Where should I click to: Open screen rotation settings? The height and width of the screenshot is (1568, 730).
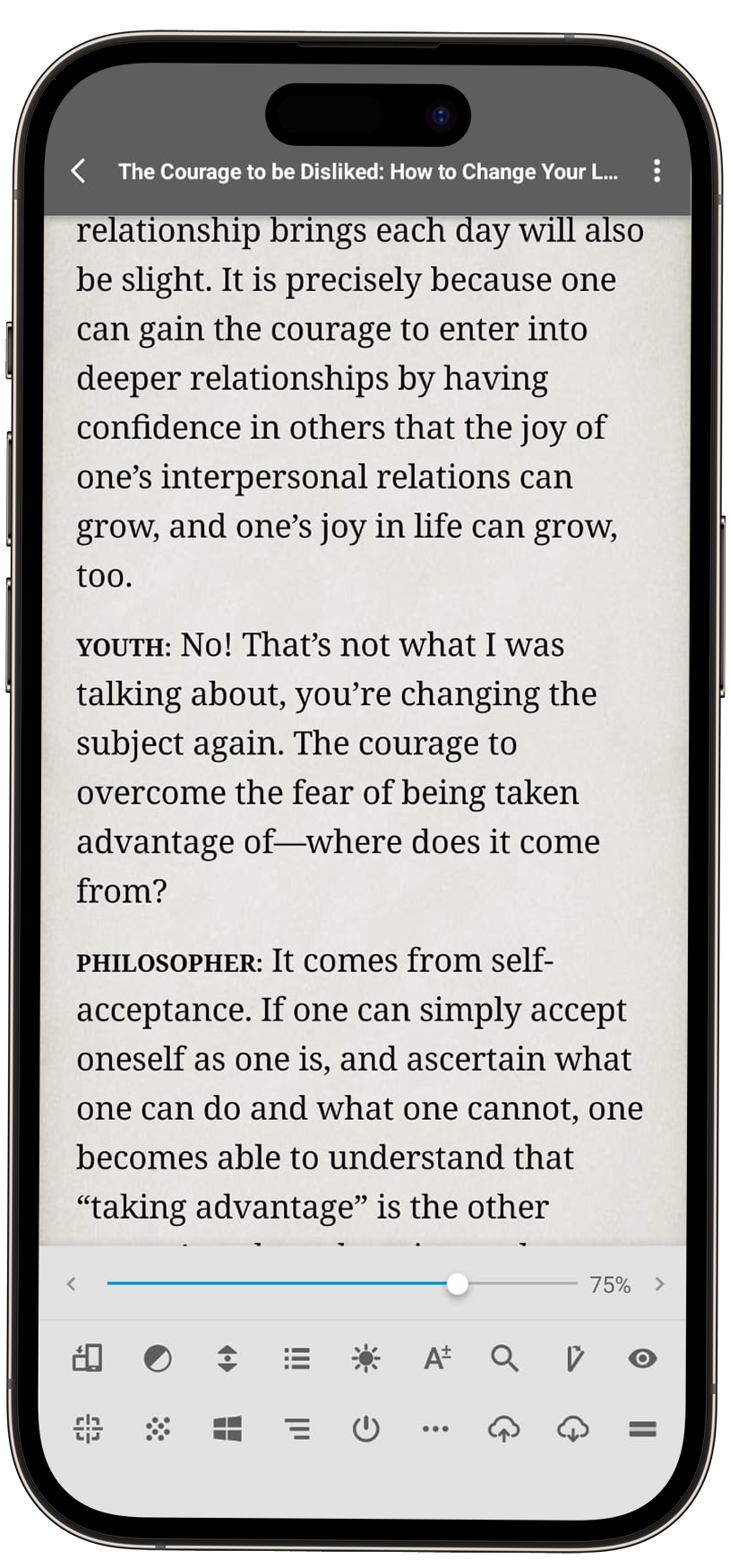click(88, 1358)
